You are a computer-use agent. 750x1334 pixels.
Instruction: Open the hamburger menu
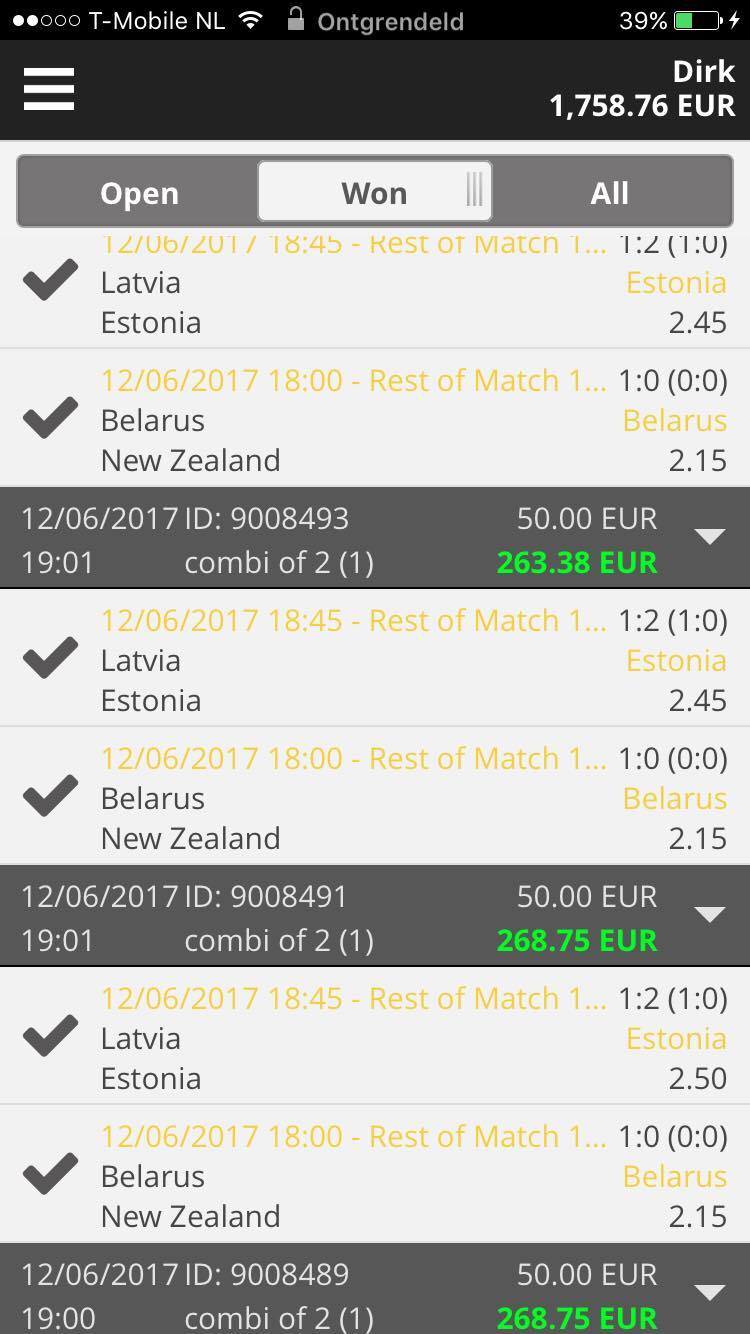tap(49, 89)
